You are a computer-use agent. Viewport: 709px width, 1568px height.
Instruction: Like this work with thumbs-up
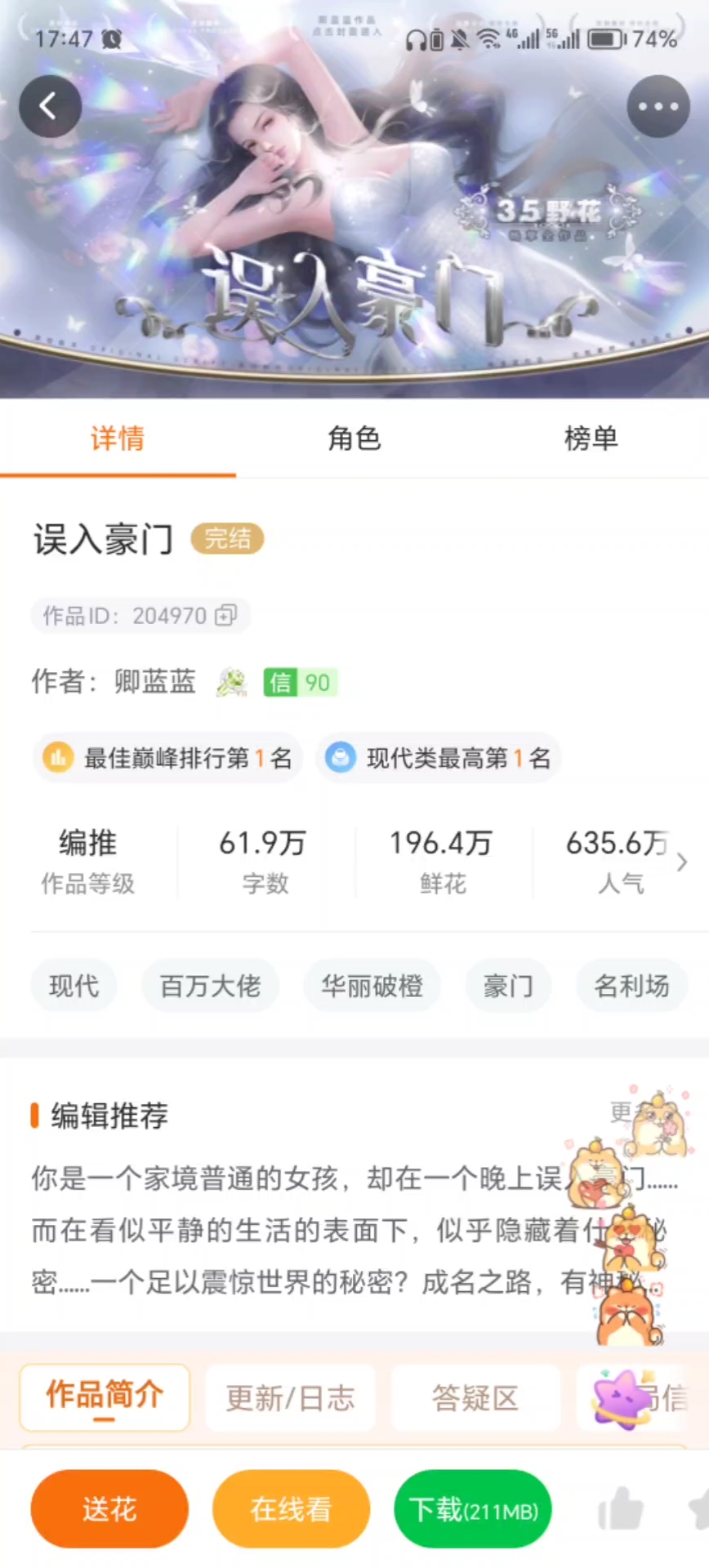point(621,1508)
